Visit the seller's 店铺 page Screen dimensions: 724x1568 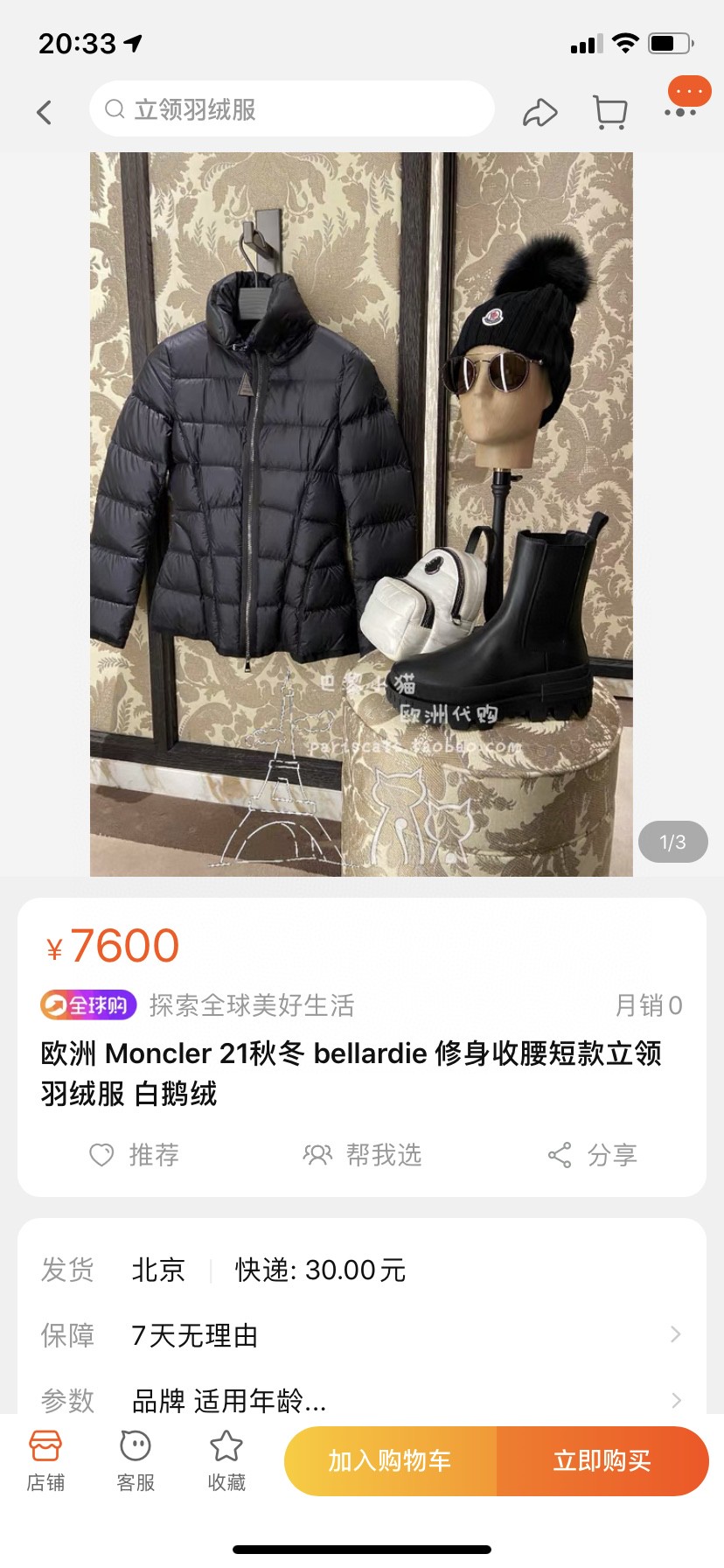click(x=45, y=1459)
